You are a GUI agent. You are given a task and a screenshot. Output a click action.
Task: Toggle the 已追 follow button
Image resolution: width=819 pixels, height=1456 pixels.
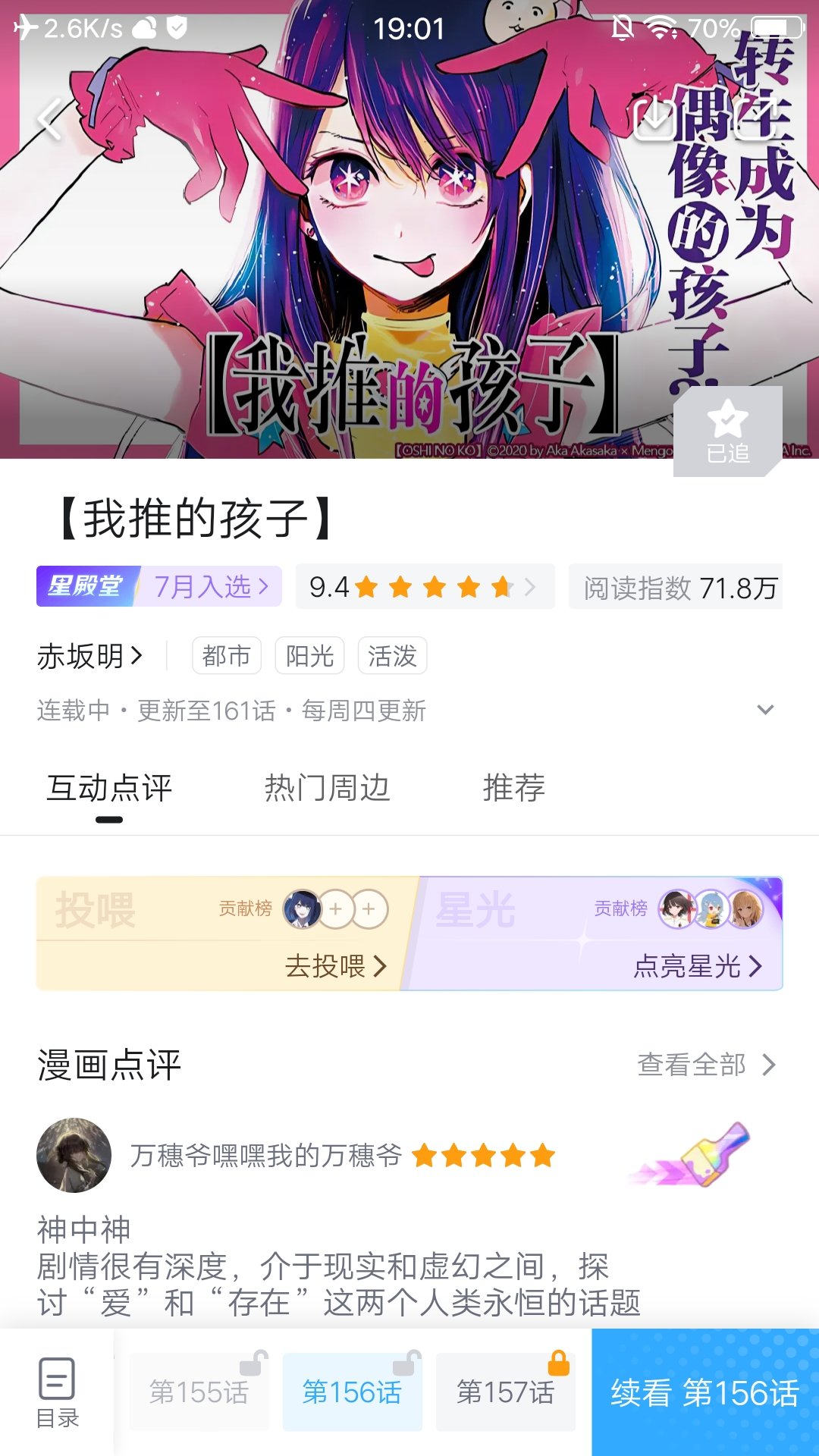(727, 431)
